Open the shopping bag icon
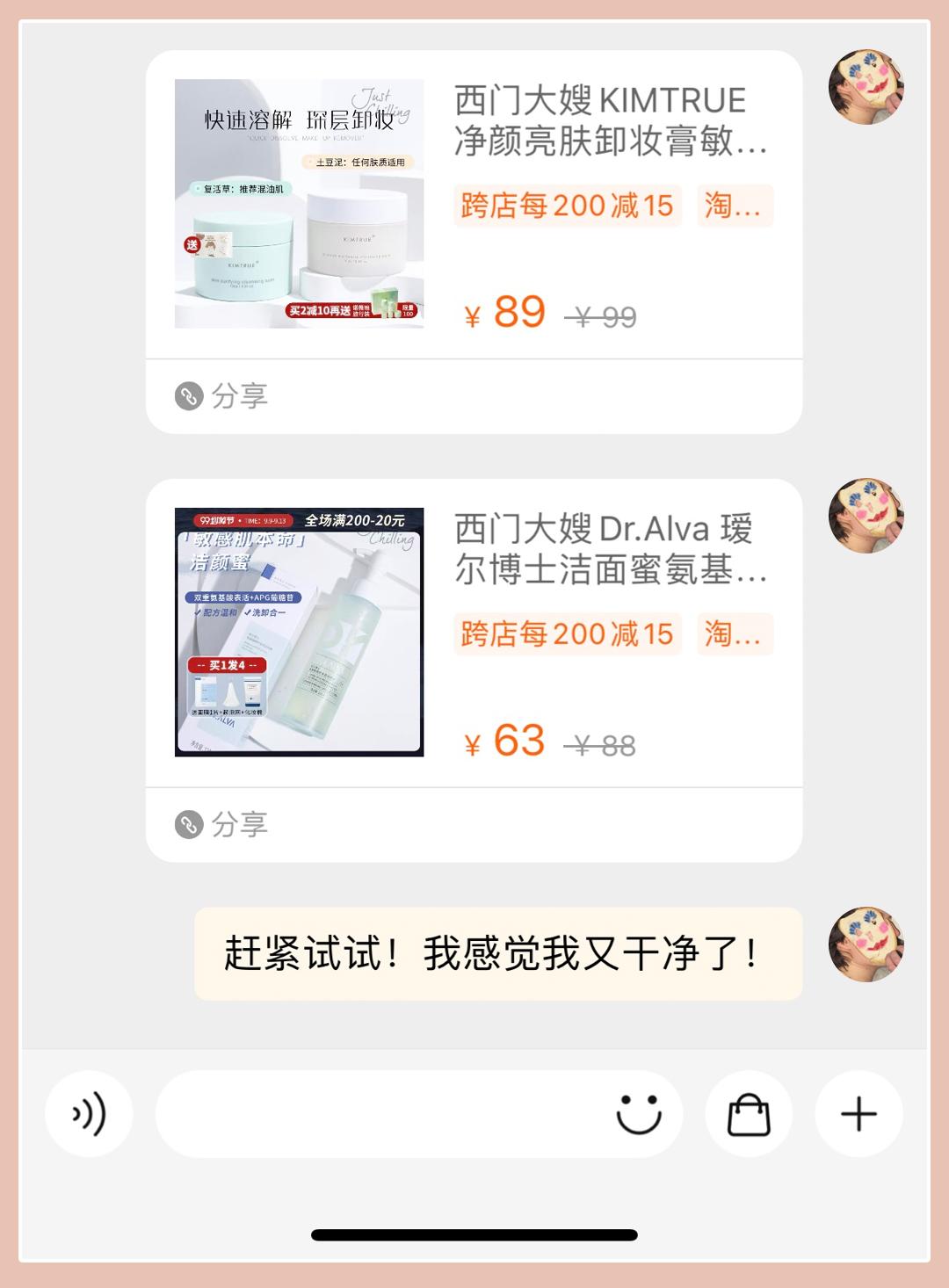 click(749, 1114)
